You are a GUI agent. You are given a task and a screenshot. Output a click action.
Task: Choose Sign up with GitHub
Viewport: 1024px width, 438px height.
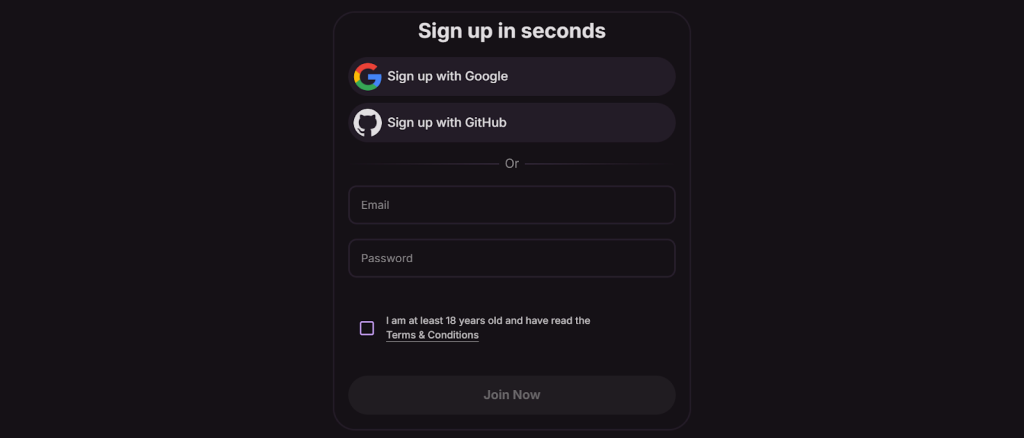click(511, 122)
